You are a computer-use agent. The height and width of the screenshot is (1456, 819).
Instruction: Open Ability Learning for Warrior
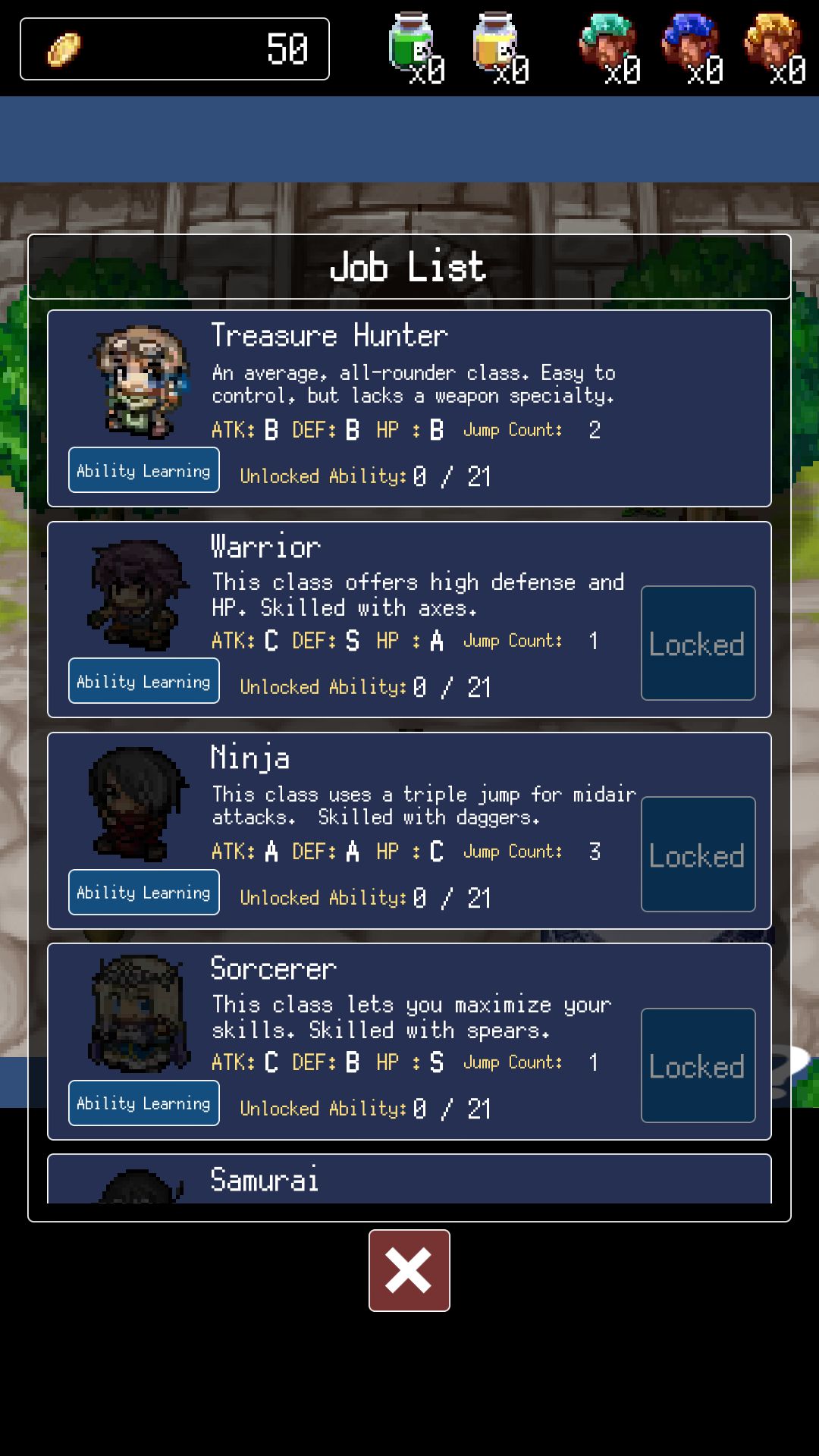144,681
